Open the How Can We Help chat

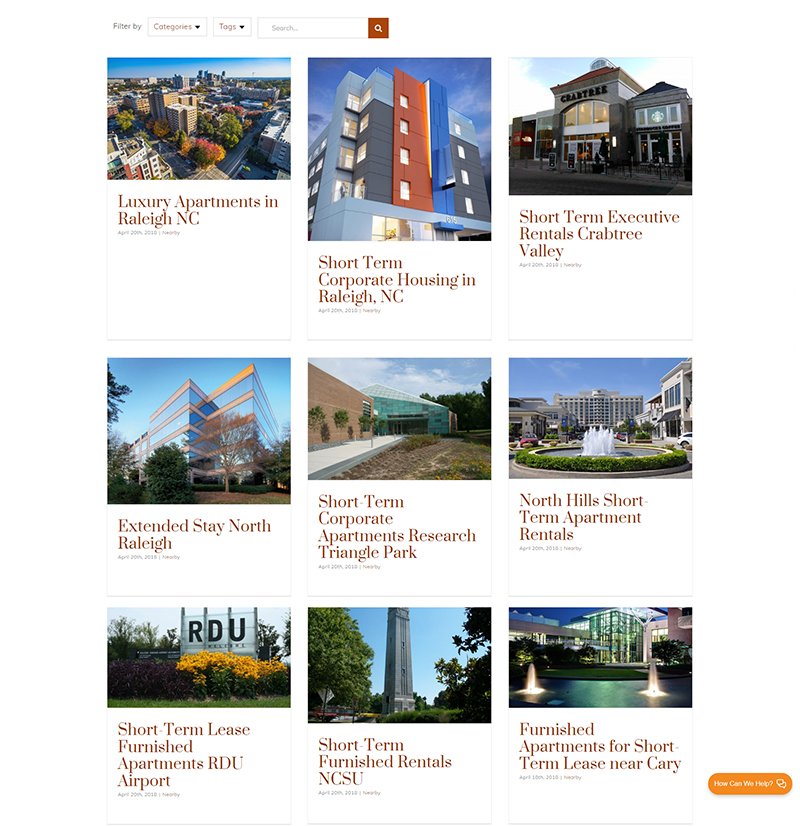point(750,784)
